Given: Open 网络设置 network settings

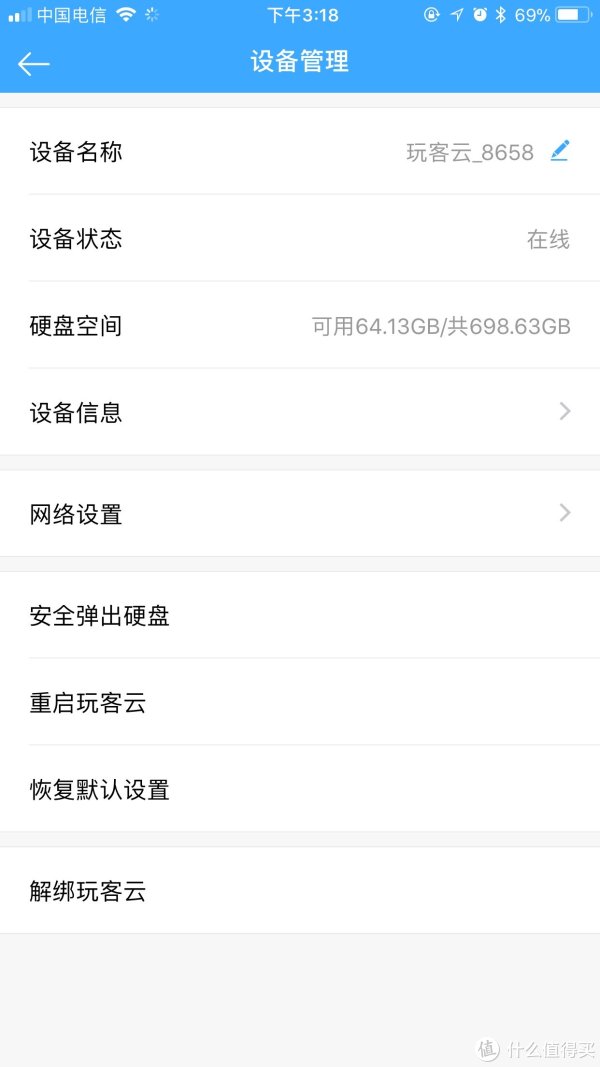Looking at the screenshot, I should pyautogui.click(x=300, y=514).
